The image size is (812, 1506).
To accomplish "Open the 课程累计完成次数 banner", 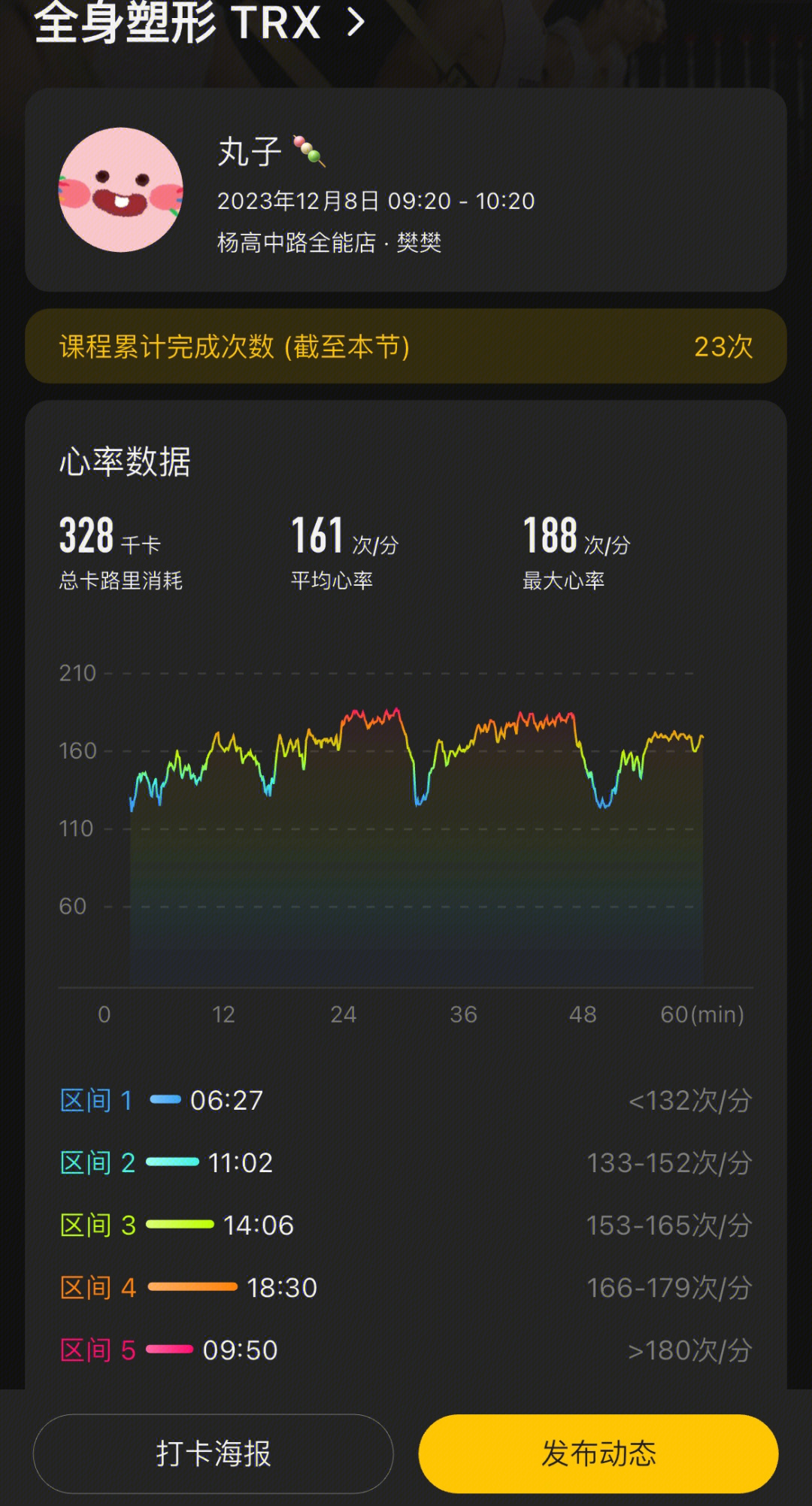I will click(406, 347).
